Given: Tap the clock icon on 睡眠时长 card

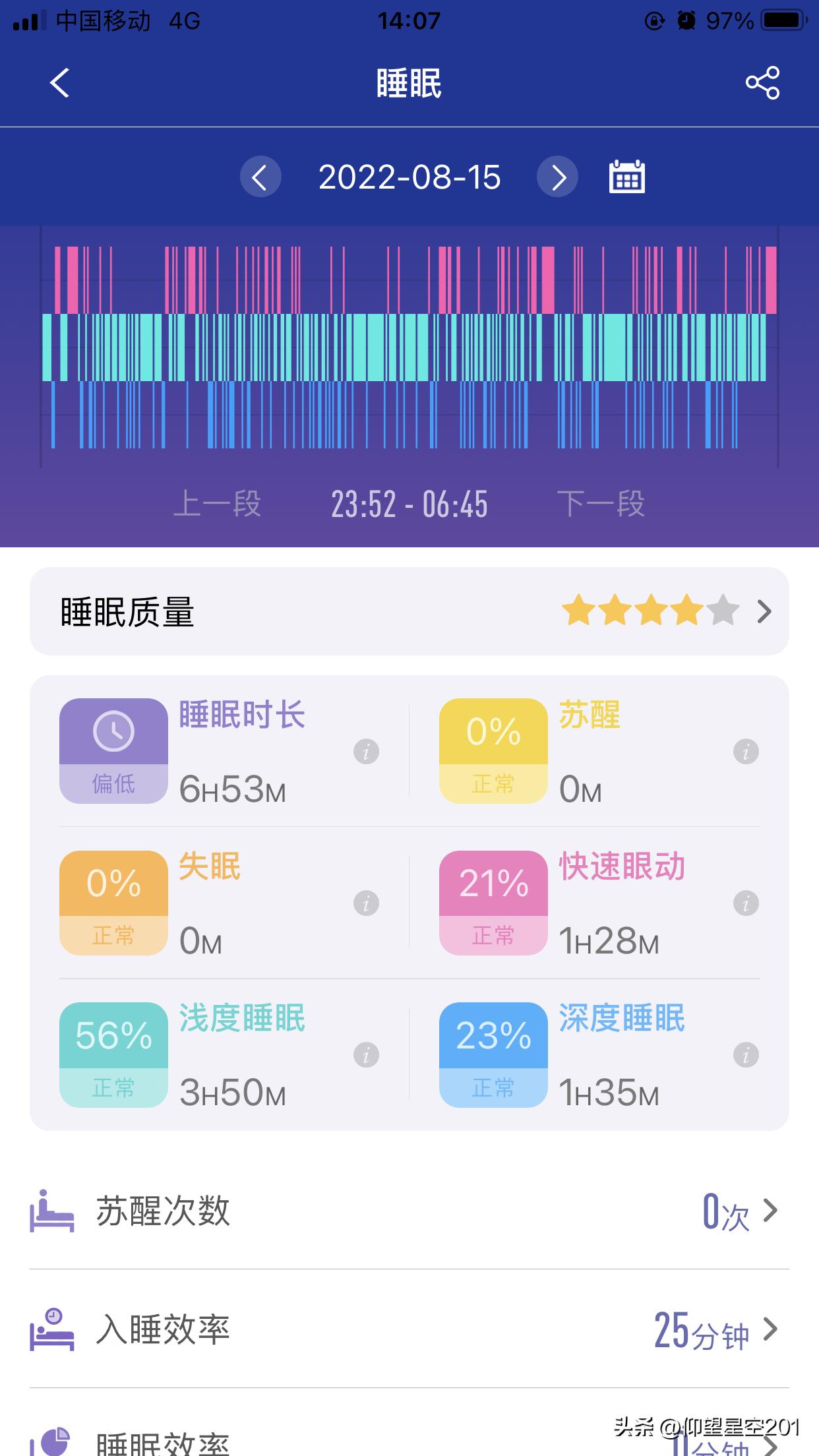Looking at the screenshot, I should (x=112, y=732).
